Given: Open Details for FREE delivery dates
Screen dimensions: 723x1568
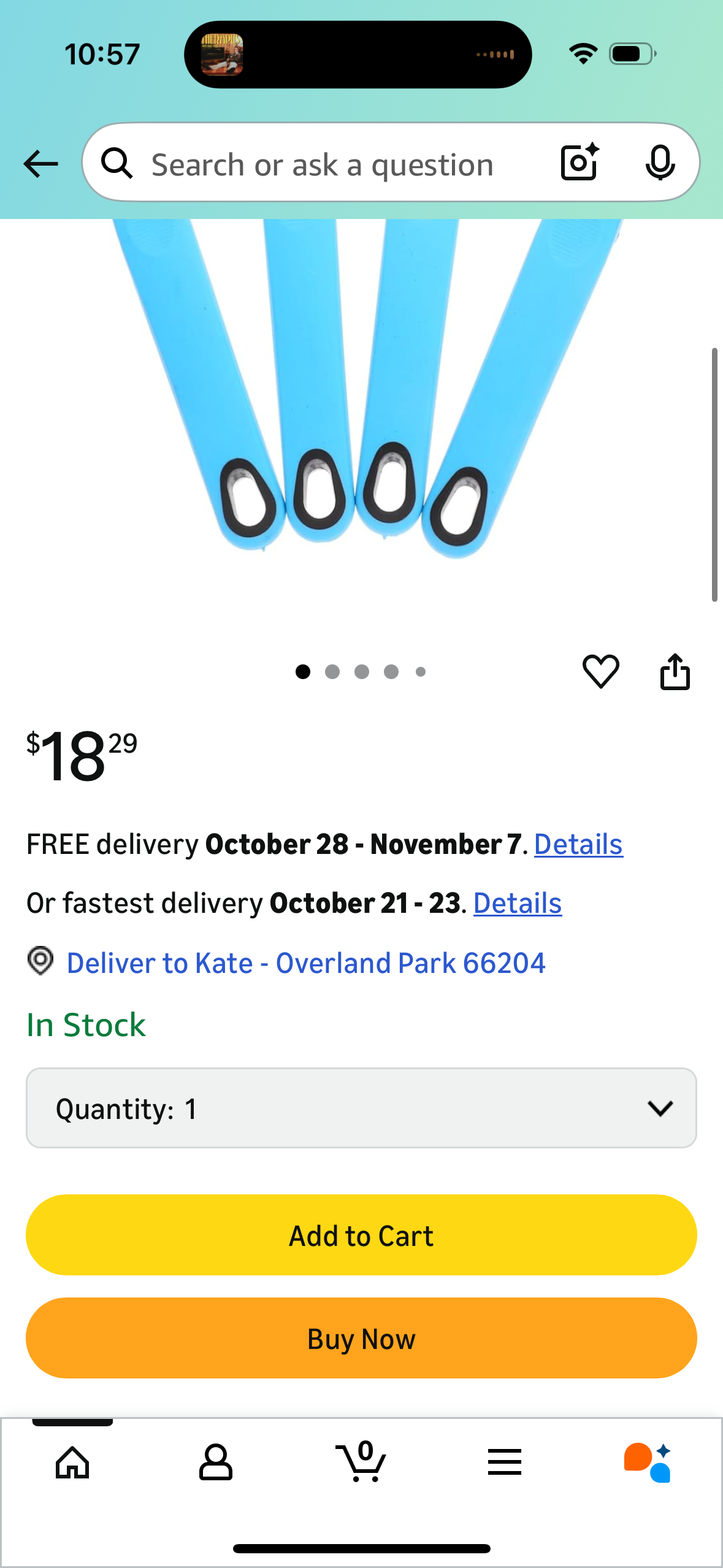Looking at the screenshot, I should 578,844.
